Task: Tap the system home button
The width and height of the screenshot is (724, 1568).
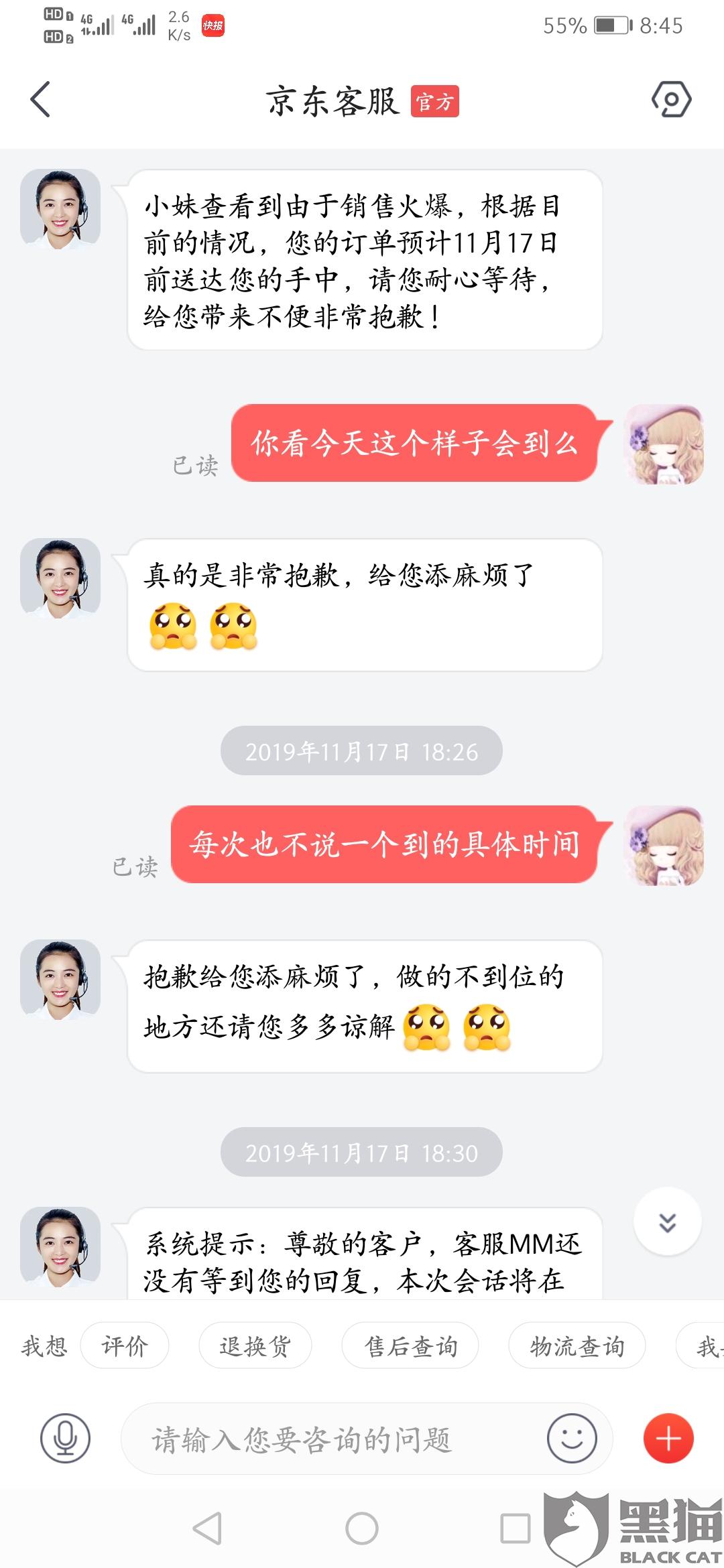Action: (x=361, y=1528)
